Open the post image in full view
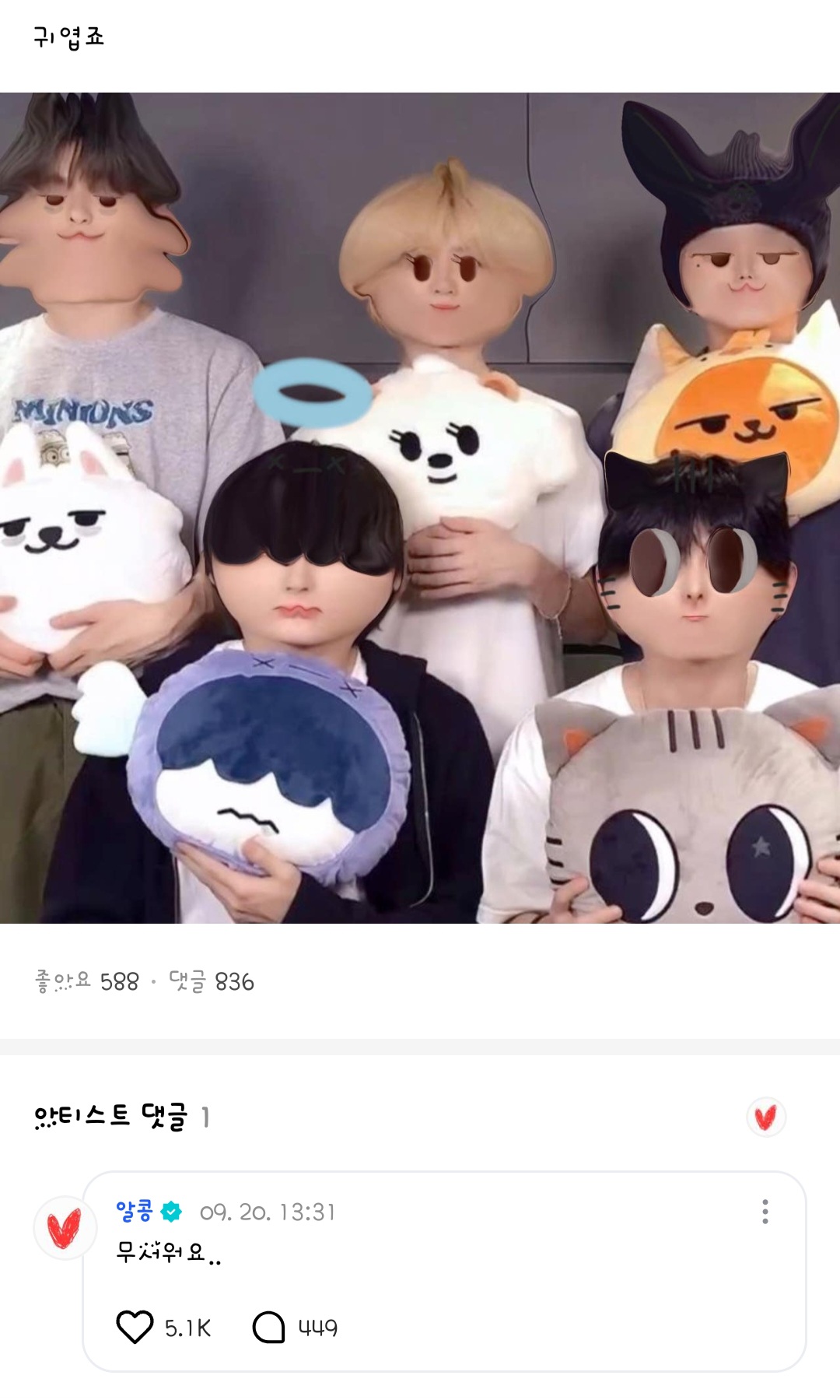Image resolution: width=840 pixels, height=1400 pixels. pyautogui.click(x=420, y=507)
